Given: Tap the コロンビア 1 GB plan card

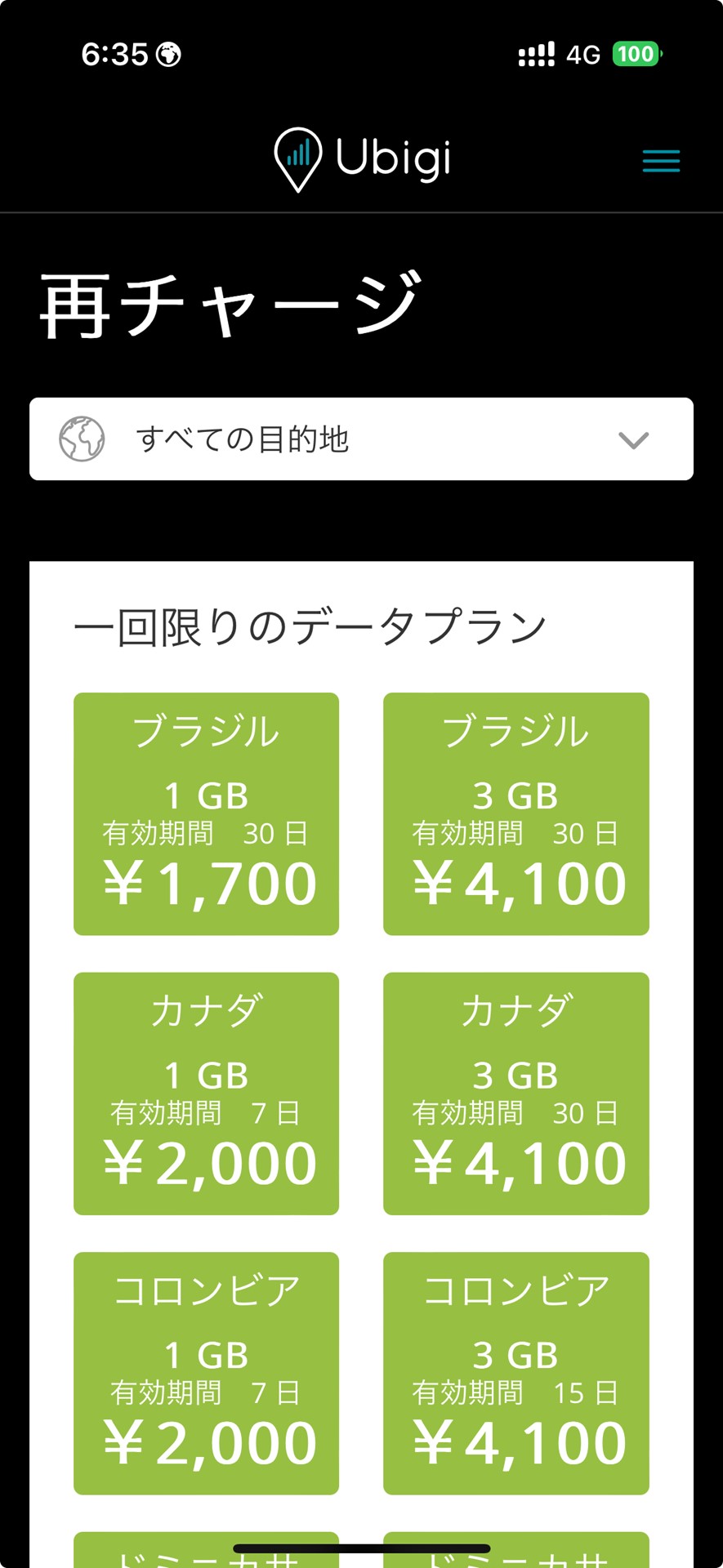Looking at the screenshot, I should tap(206, 1373).
